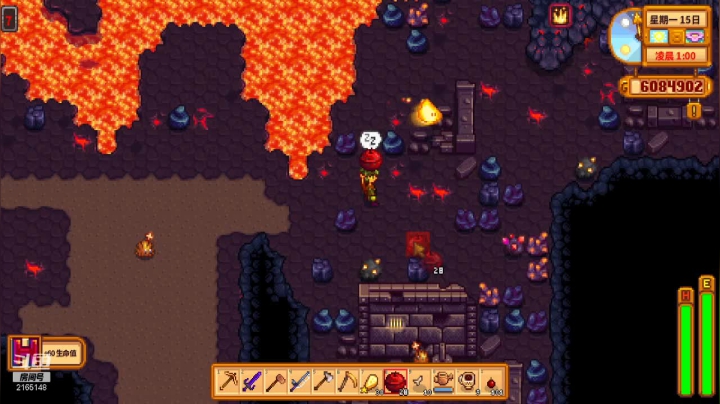Viewport: 720px width, 404px height.
Task: Select the wooden hammer slot
Action: click(275, 381)
